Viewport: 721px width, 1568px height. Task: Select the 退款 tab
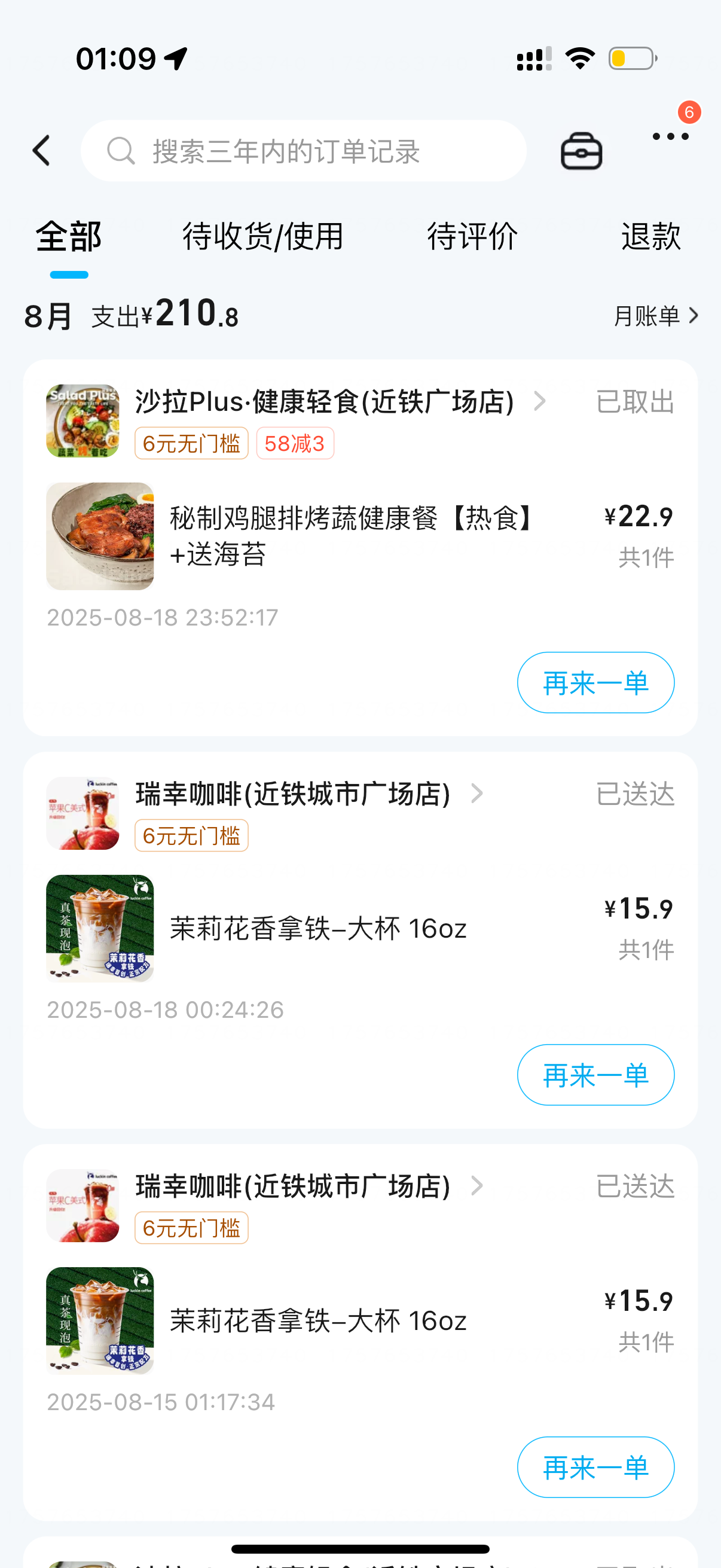[650, 236]
